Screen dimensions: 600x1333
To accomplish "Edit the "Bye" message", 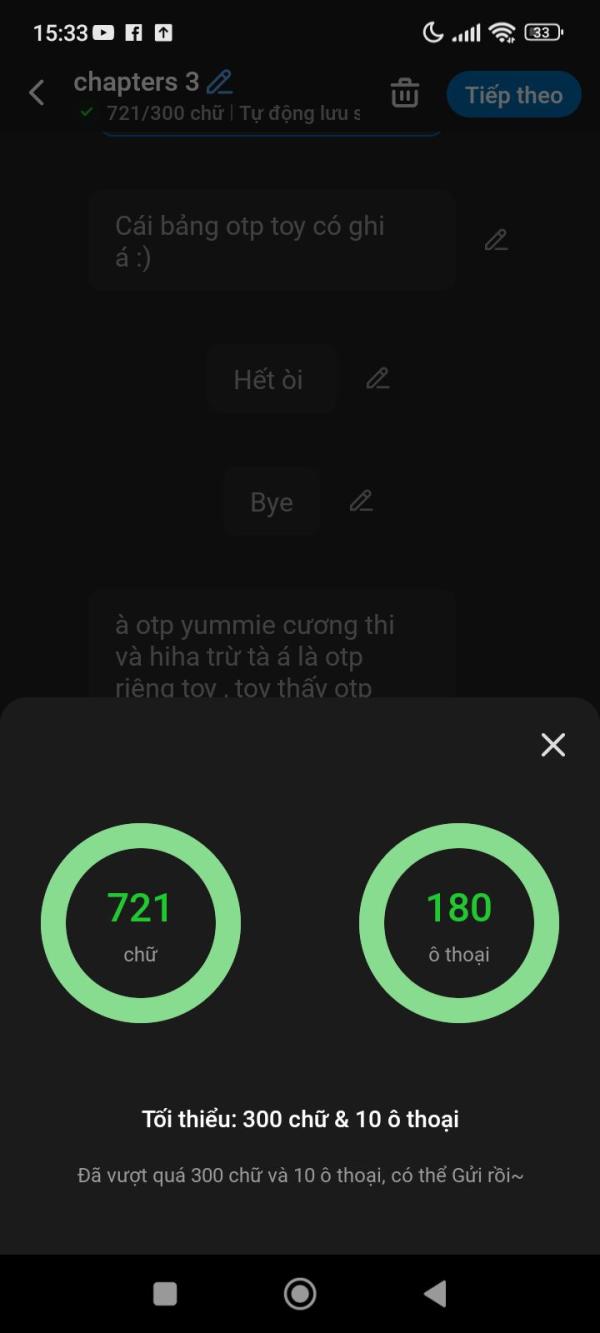I will [361, 501].
